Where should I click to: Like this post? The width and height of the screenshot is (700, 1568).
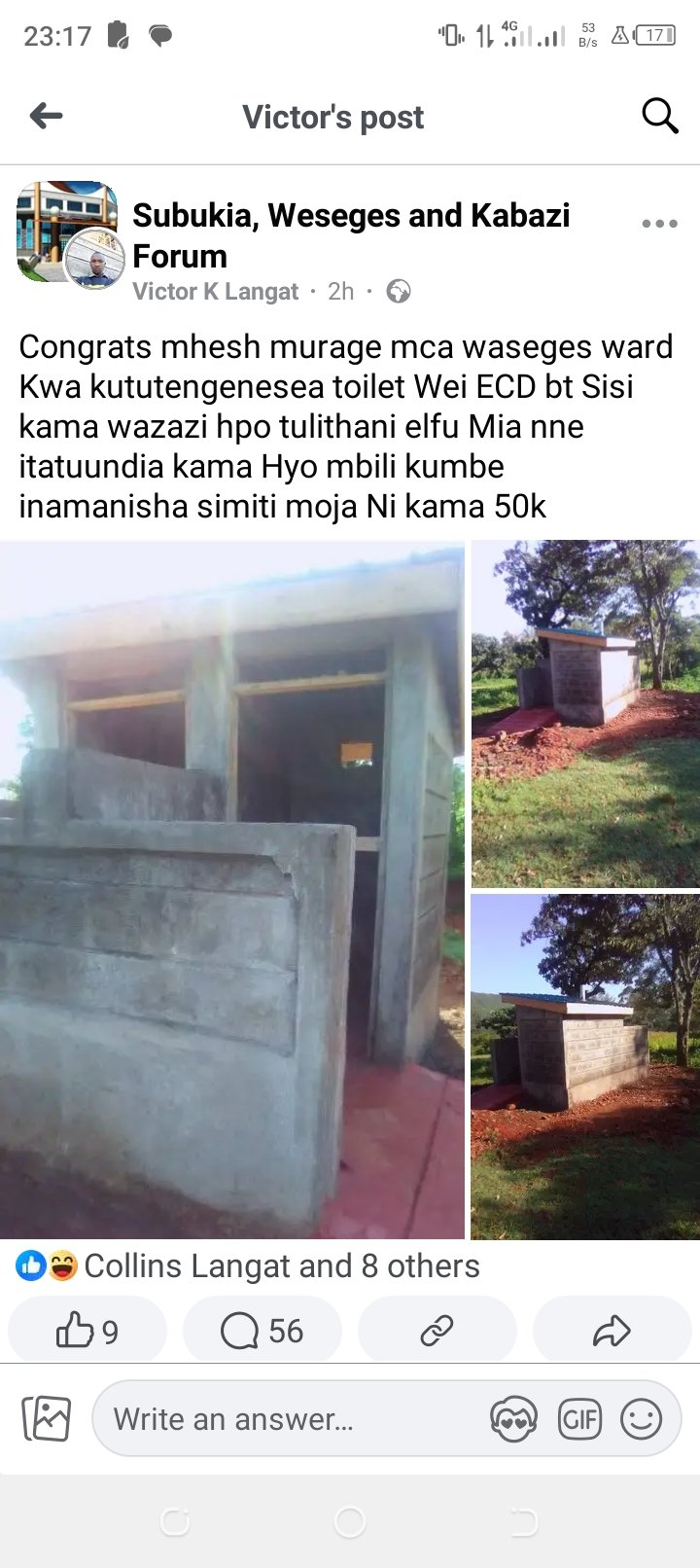pyautogui.click(x=87, y=1331)
